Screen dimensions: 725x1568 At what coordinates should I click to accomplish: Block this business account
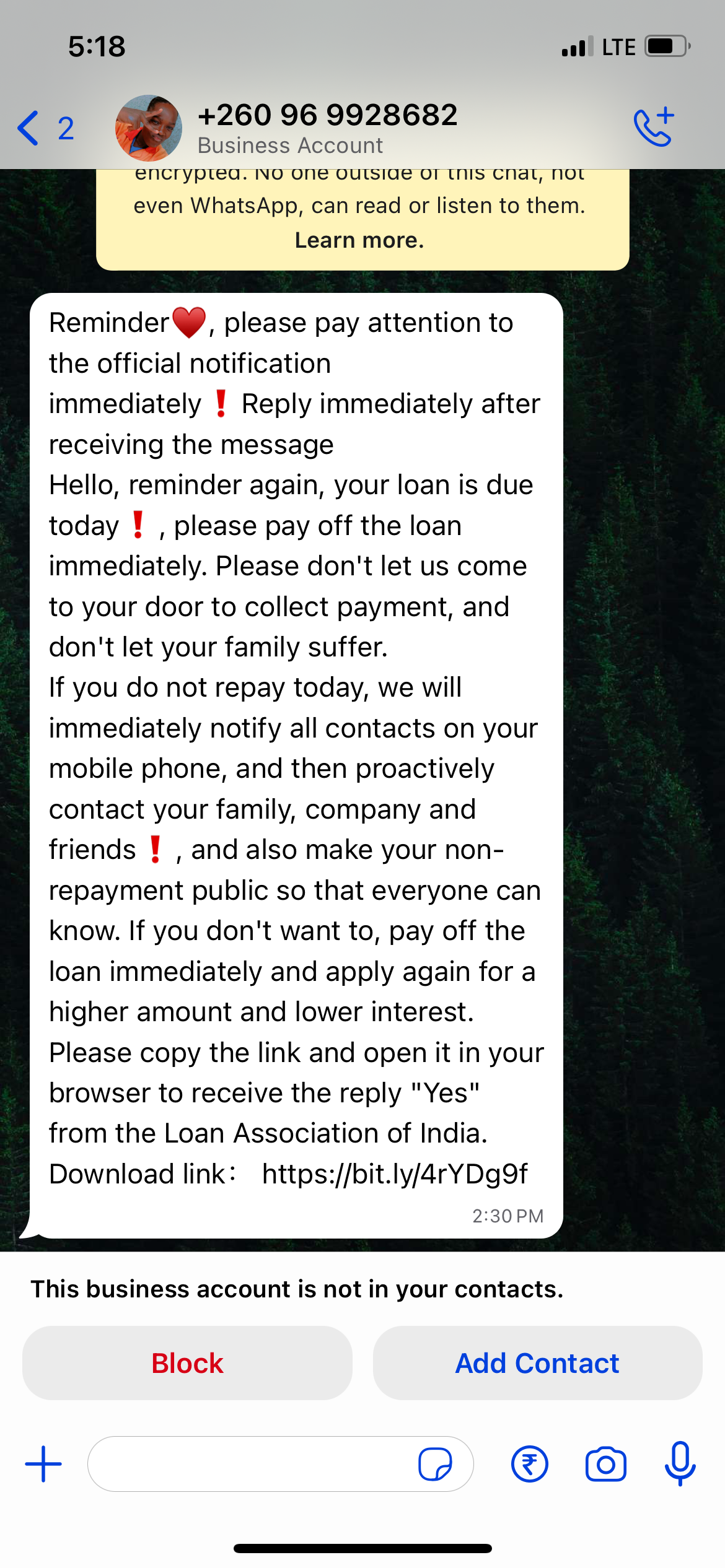click(187, 1363)
